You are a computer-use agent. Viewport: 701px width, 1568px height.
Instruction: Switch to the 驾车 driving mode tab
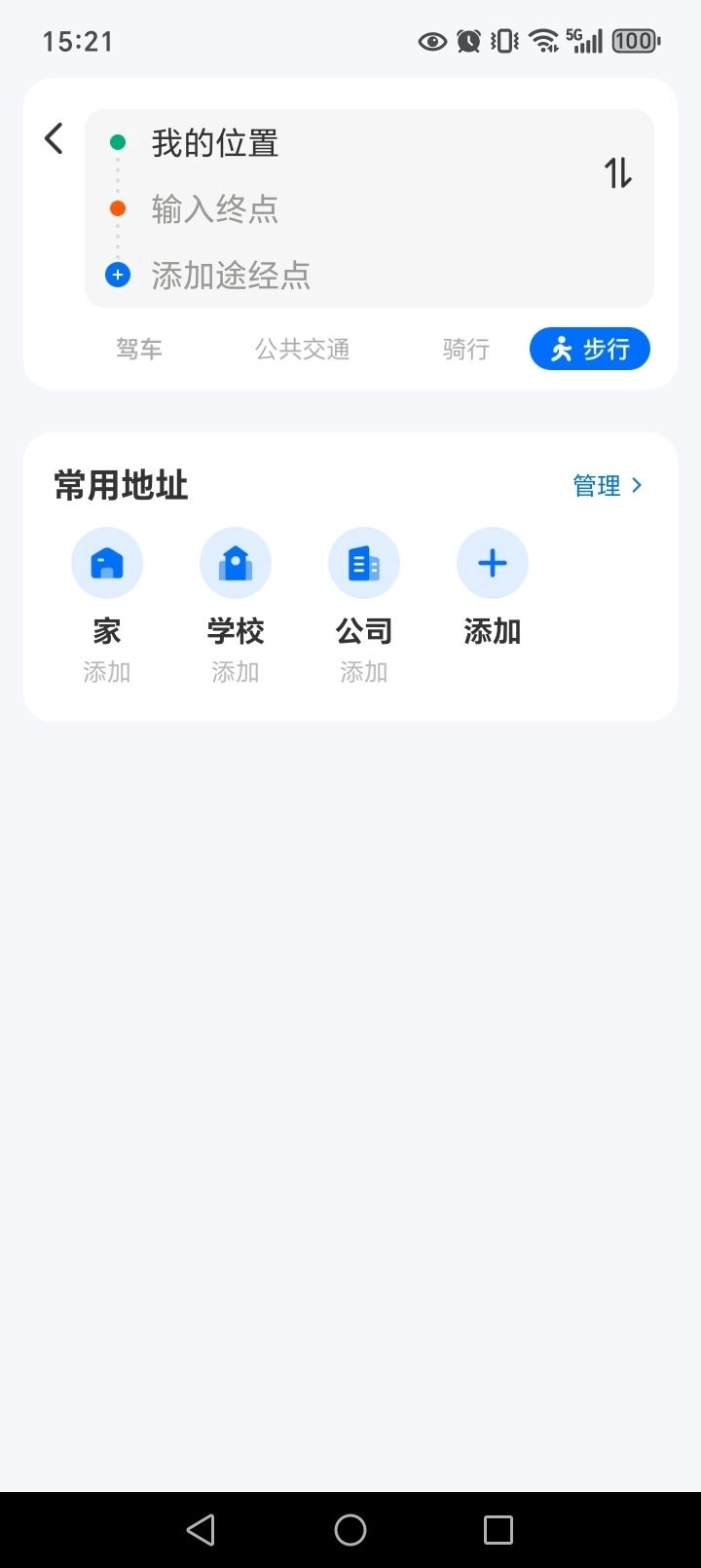[138, 348]
